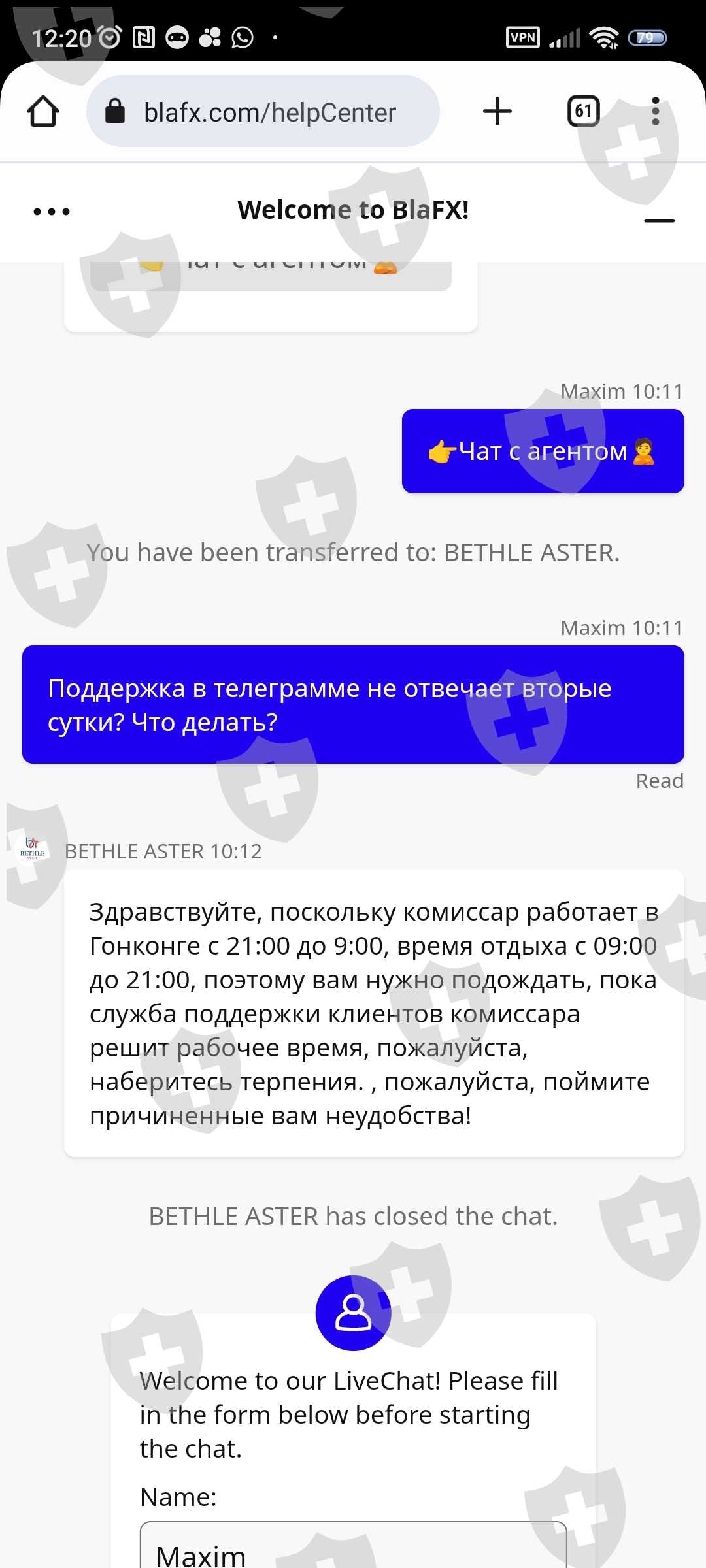
Task: Minimize the Welcome to BlaFX chat window
Action: [659, 220]
